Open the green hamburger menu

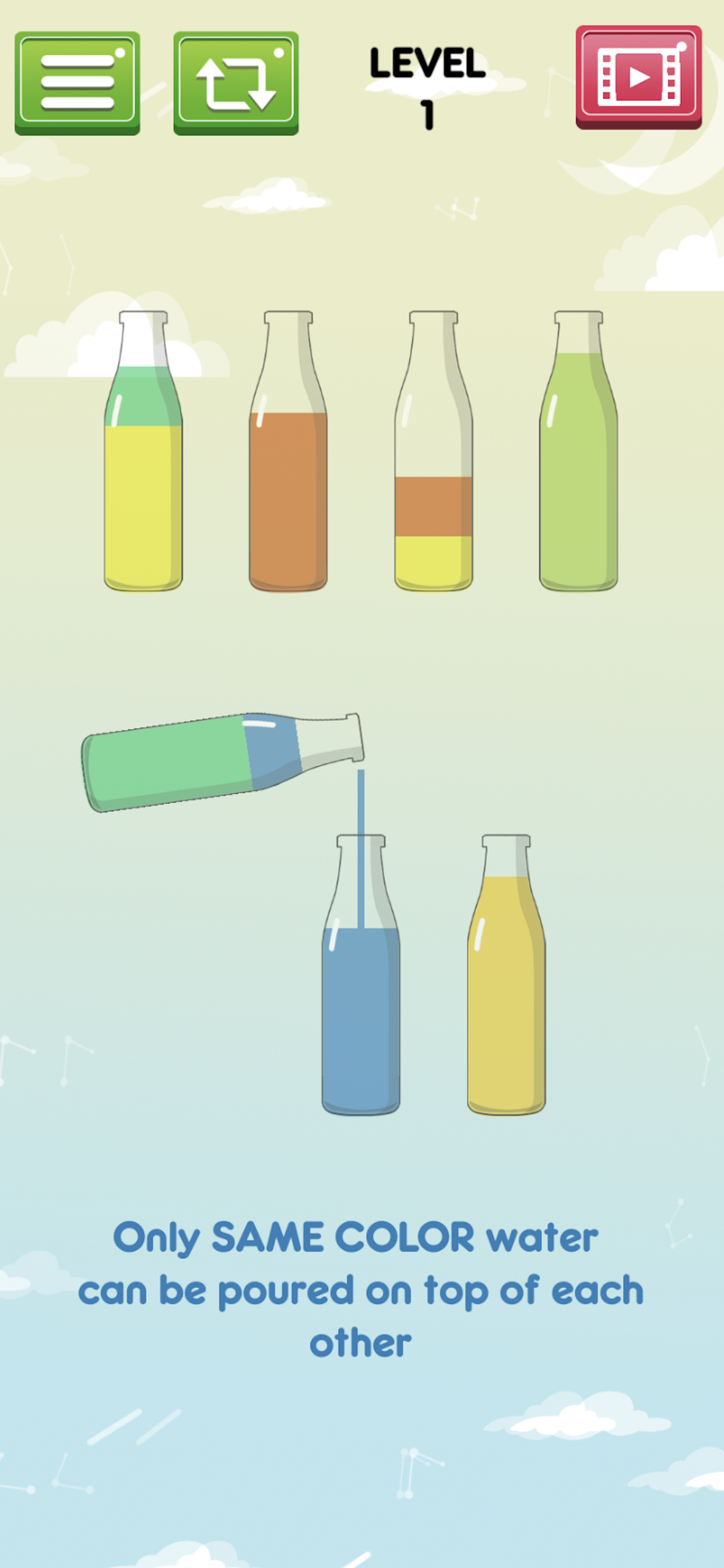[78, 82]
